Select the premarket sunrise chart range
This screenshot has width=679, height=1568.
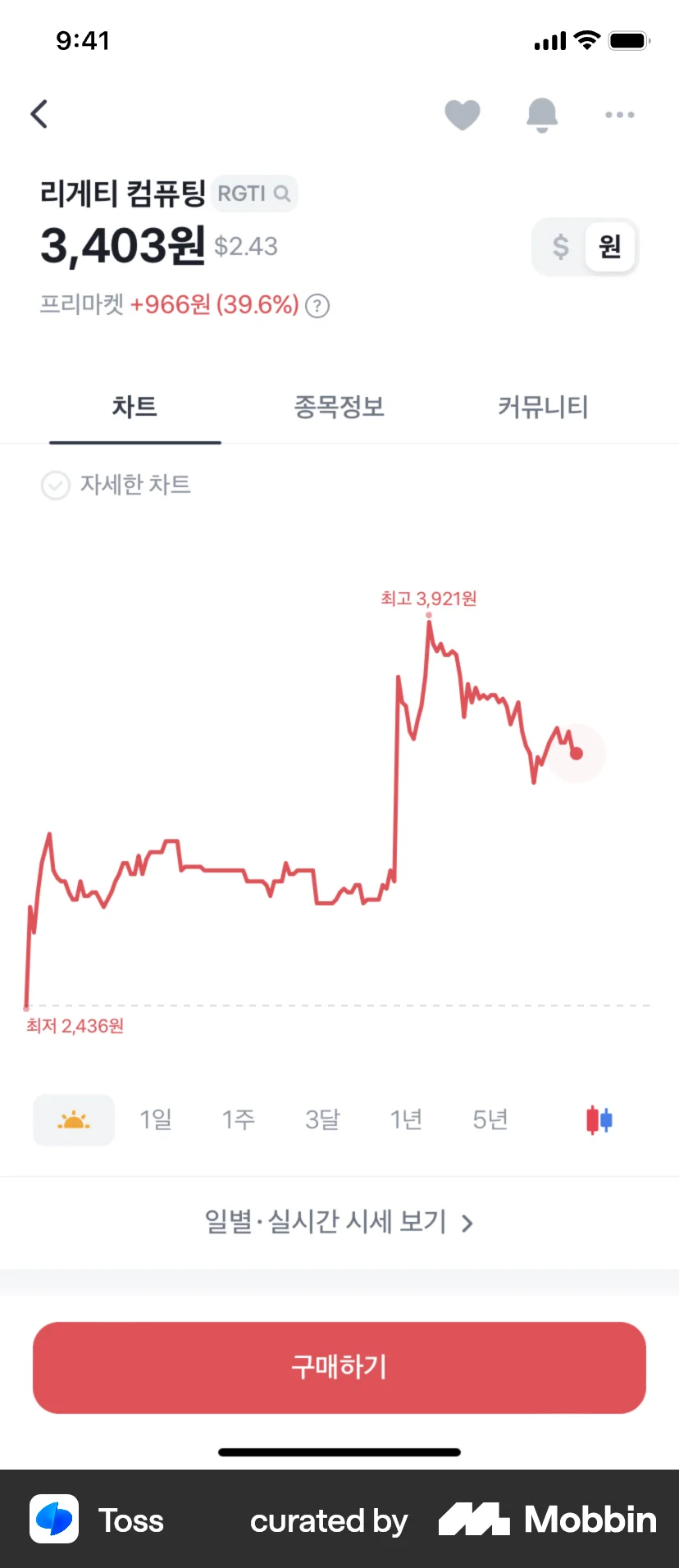[74, 1120]
